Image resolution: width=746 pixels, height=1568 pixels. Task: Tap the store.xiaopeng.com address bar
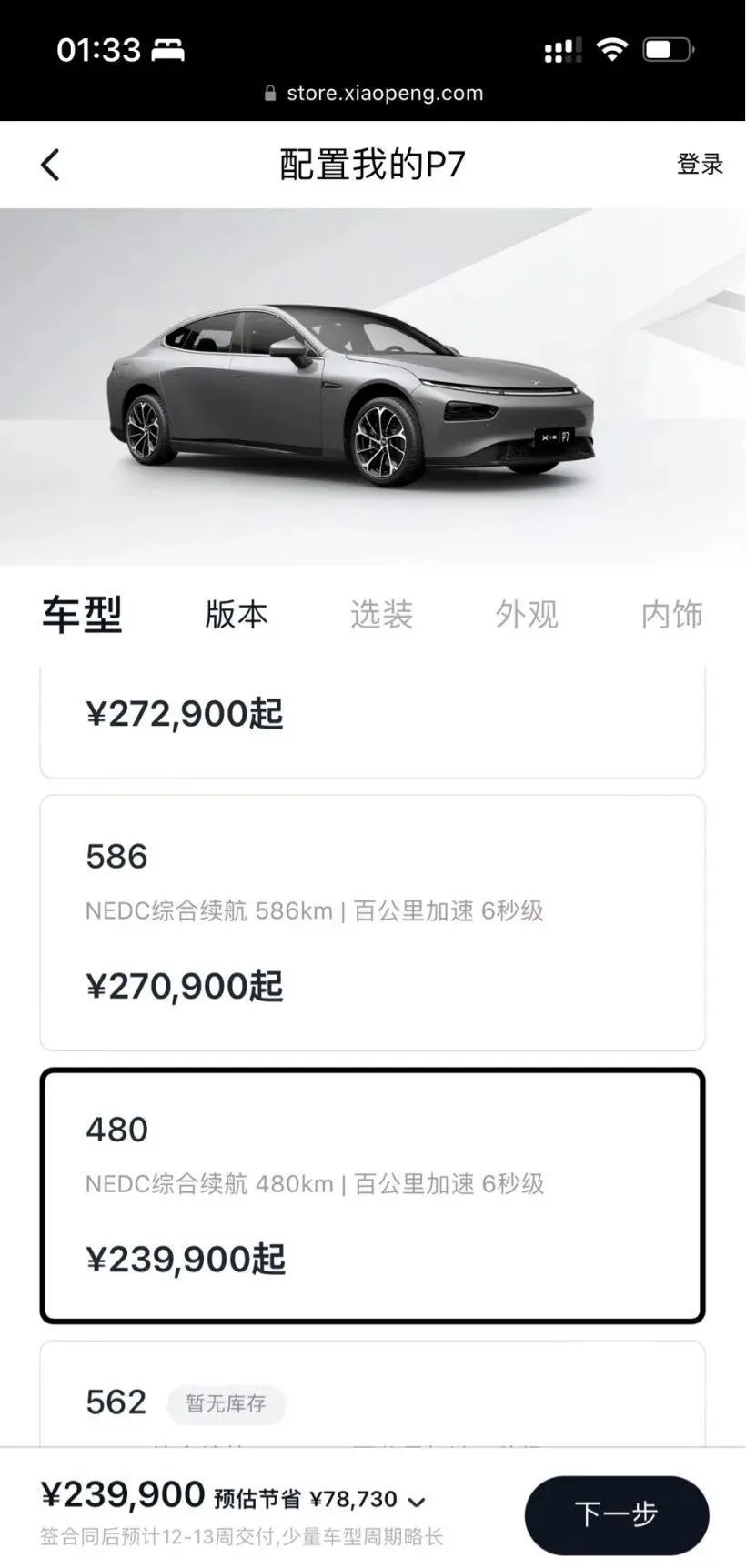click(373, 93)
